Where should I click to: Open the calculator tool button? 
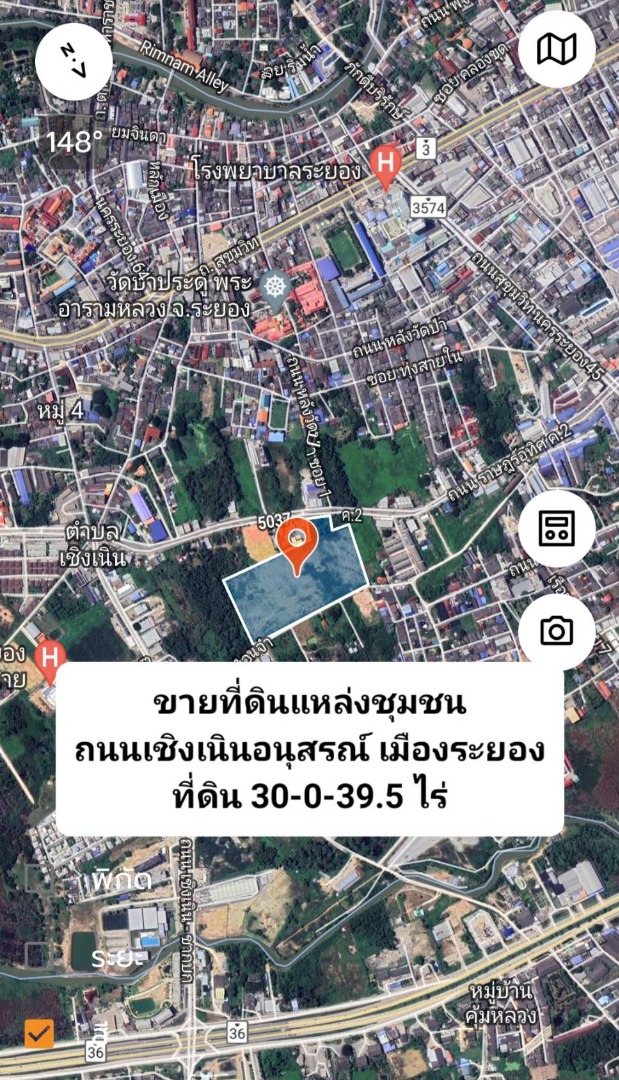tap(557, 529)
